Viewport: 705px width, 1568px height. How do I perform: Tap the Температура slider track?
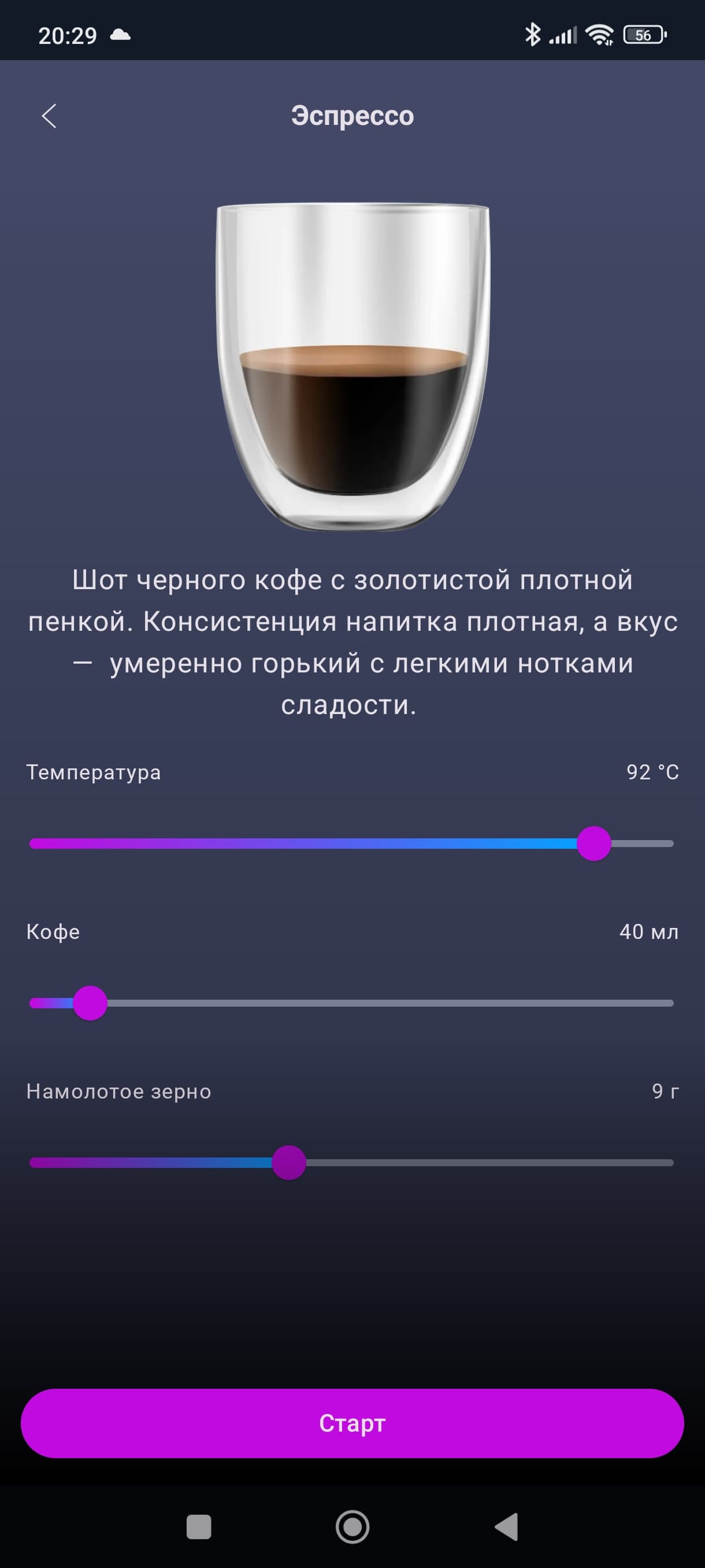[x=351, y=844]
